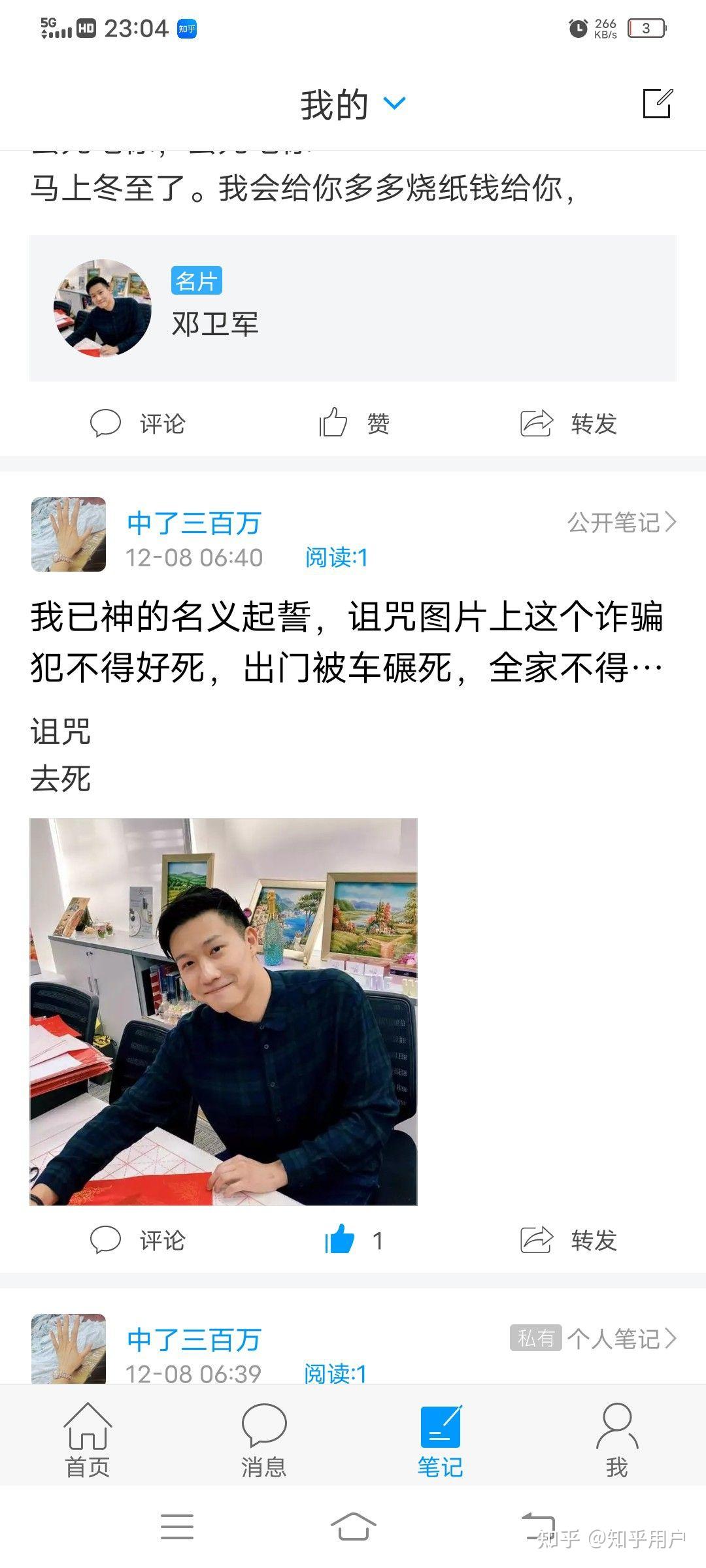Open the system recent apps menu

pos(177,1527)
